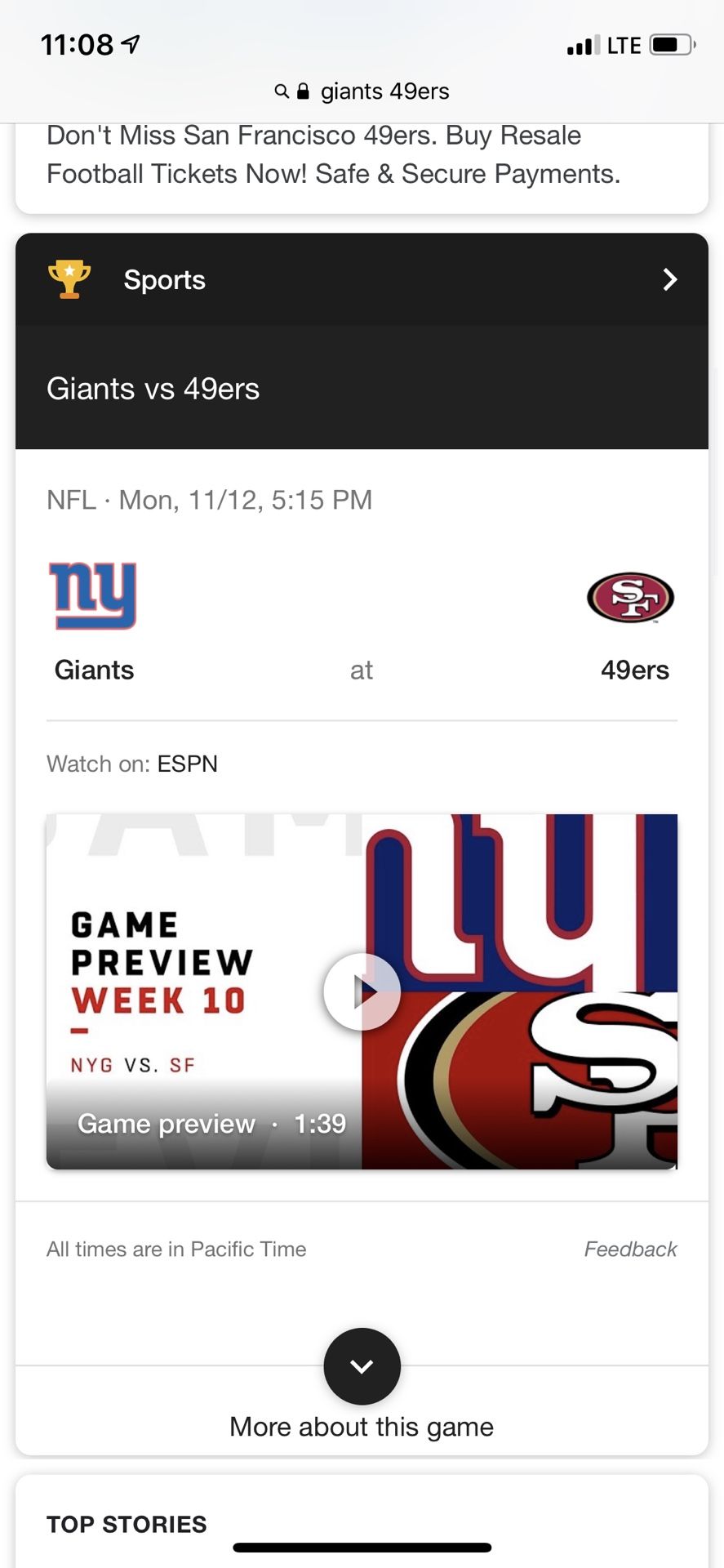Tap the giants 49ers address bar
This screenshot has height=1568, width=724.
362,91
